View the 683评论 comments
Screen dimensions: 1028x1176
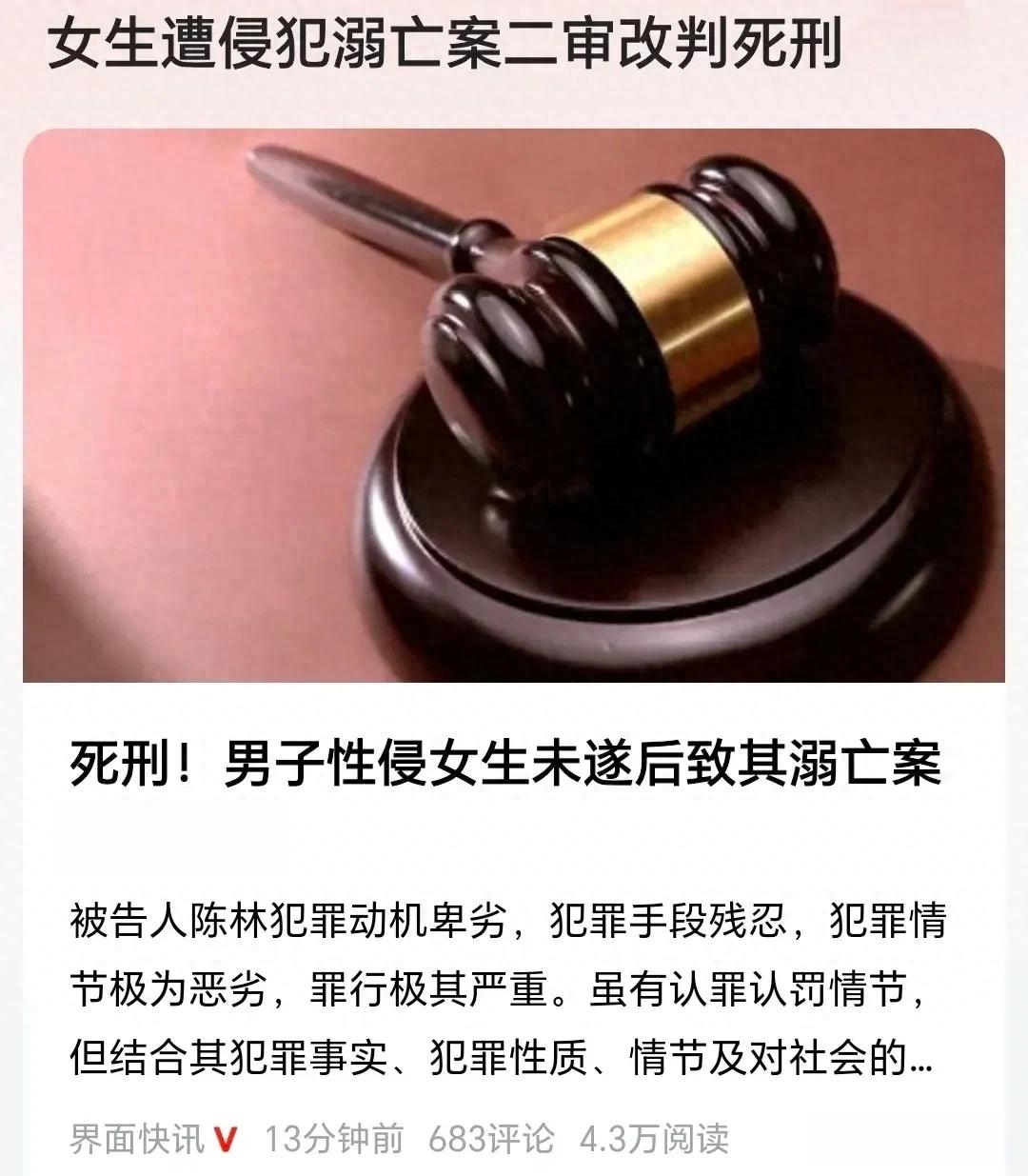491,1138
